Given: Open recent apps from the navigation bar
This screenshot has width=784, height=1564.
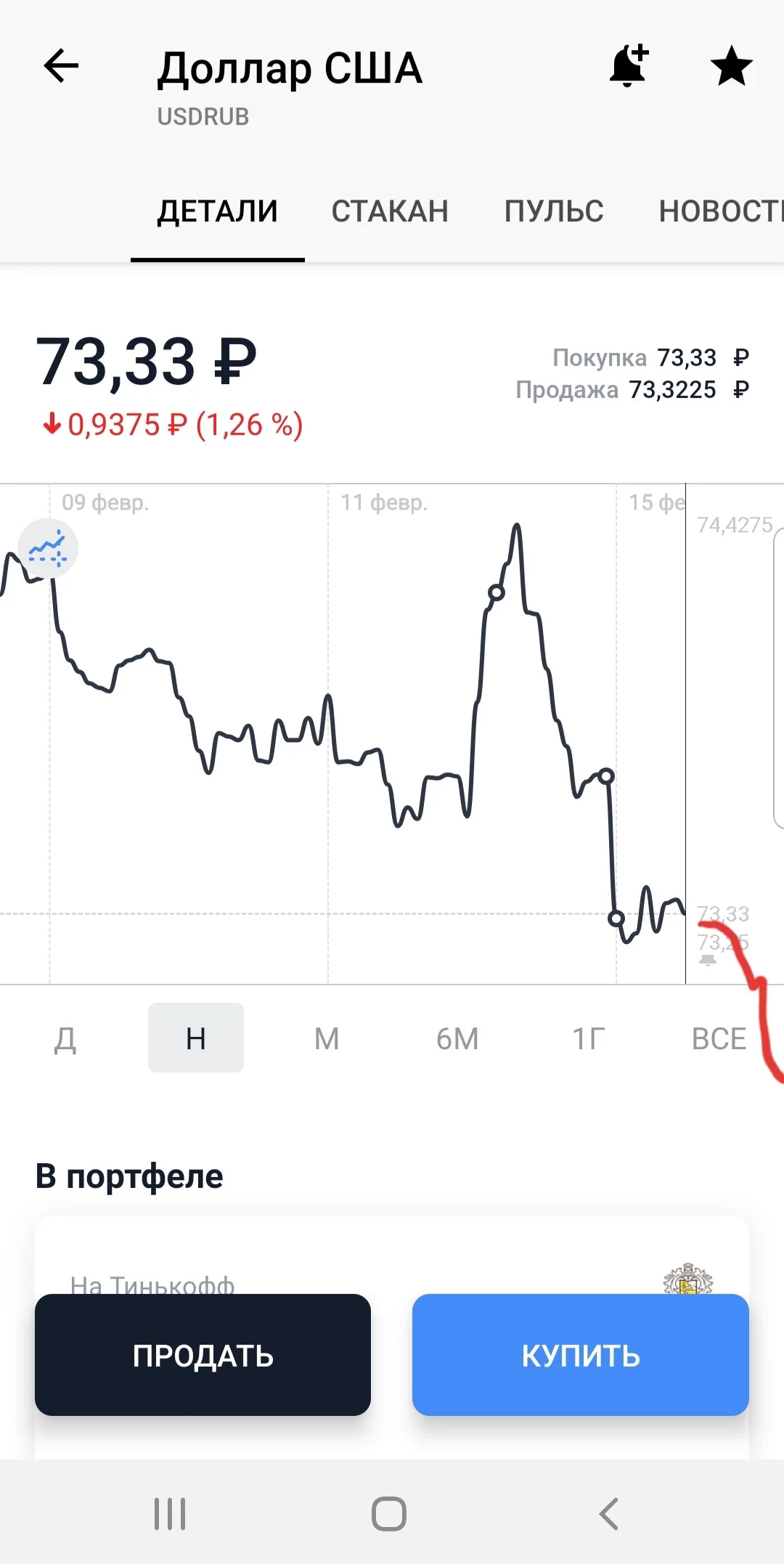Looking at the screenshot, I should [170, 1514].
